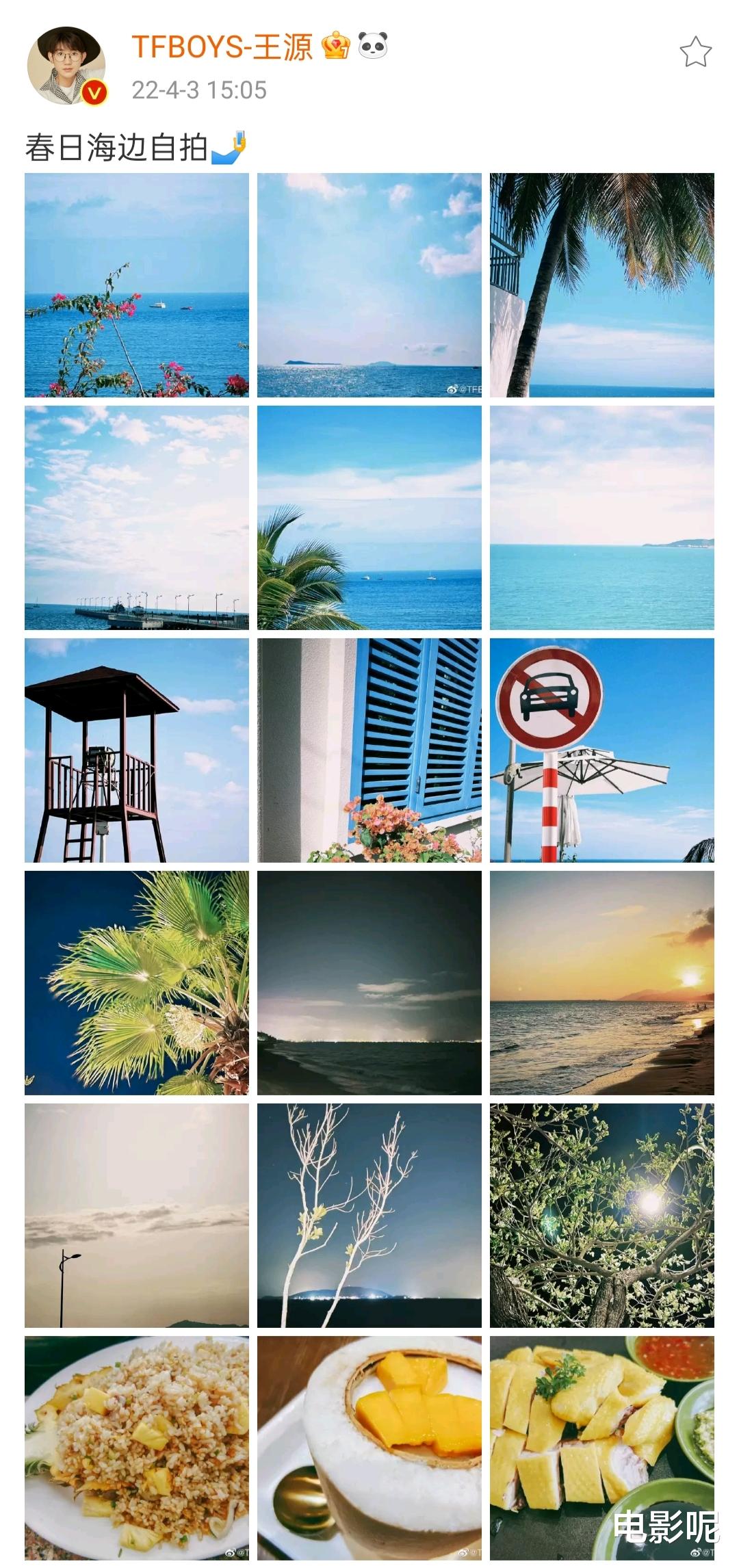Open the pier and cloudy sky photo
The image size is (739, 1568).
[x=137, y=518]
